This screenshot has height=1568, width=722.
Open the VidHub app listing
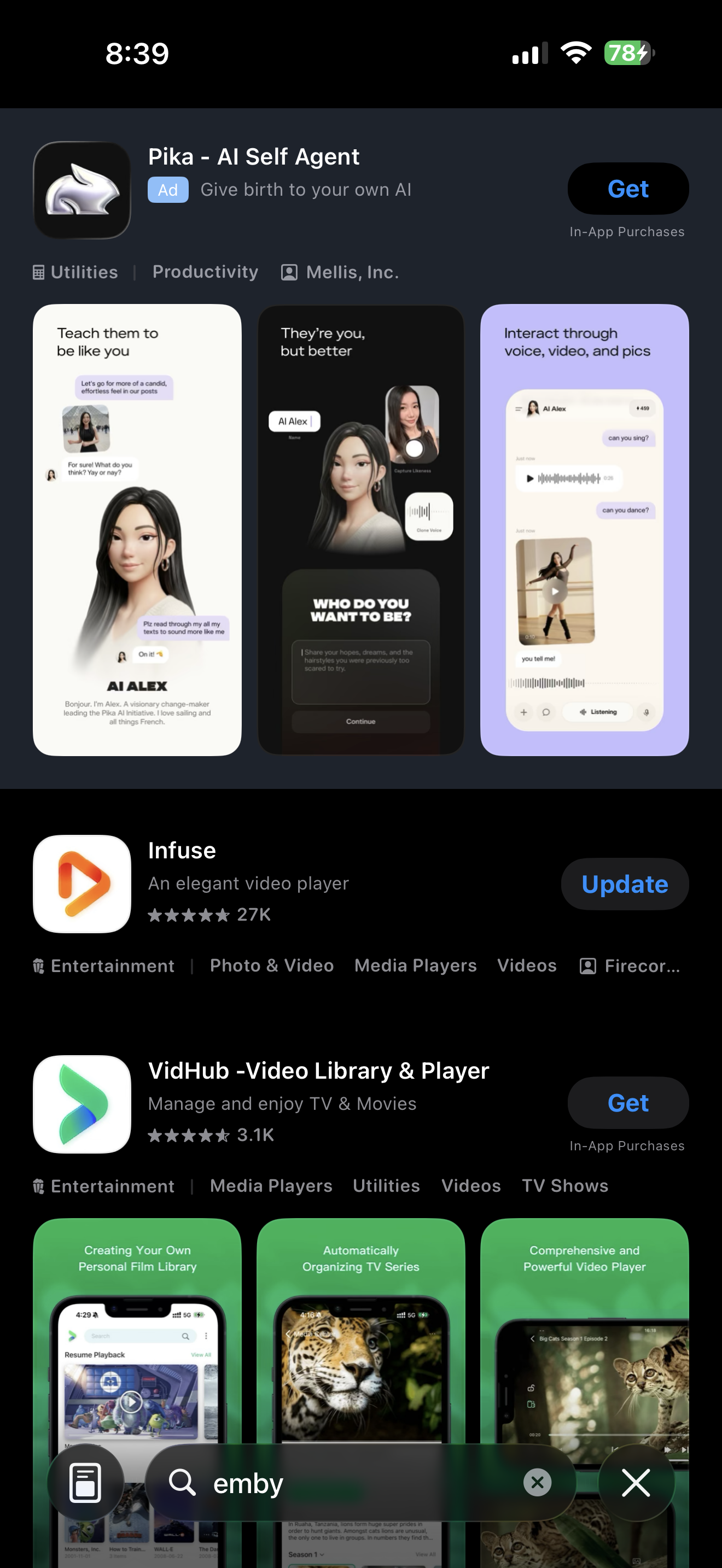[x=318, y=1072]
